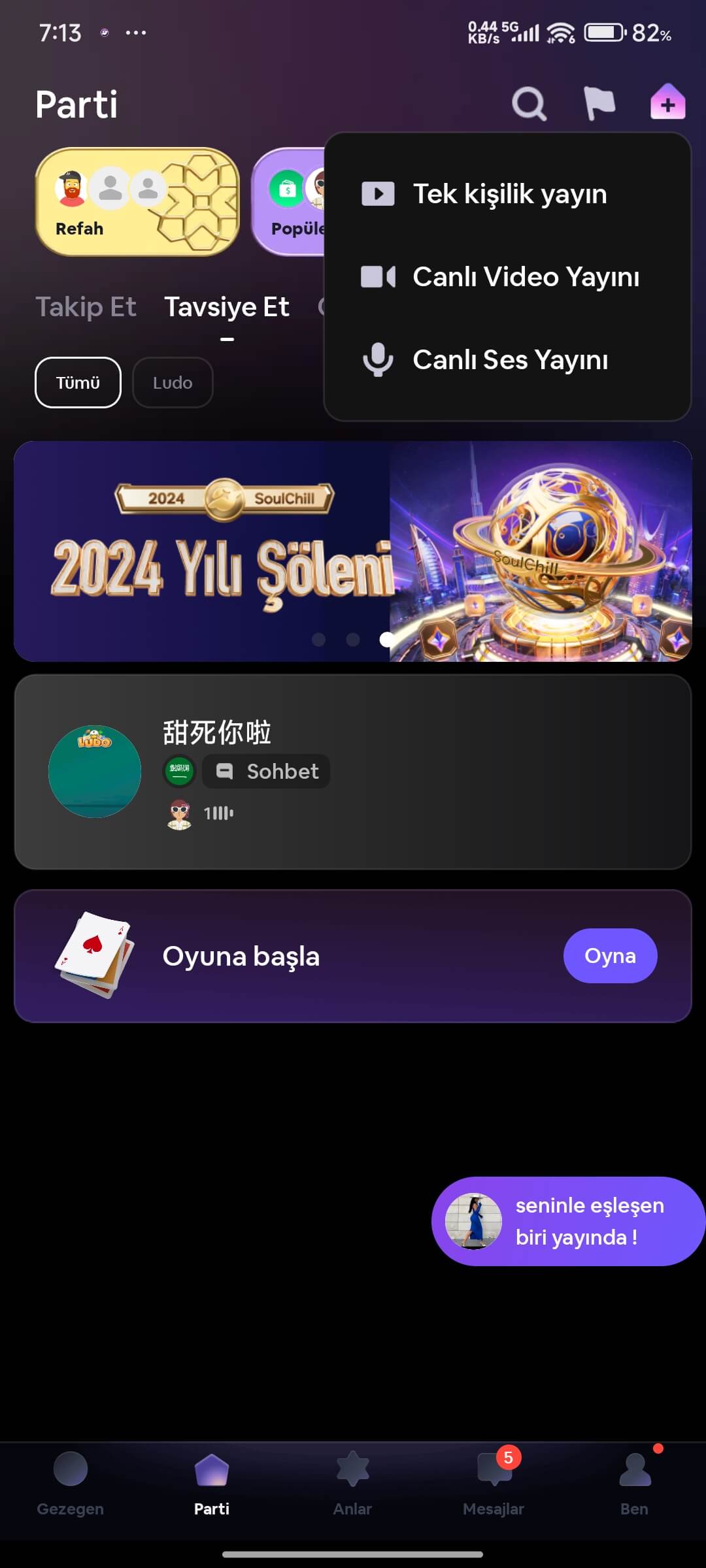706x1568 pixels.
Task: Select the Tümü filter chip
Action: [x=78, y=383]
